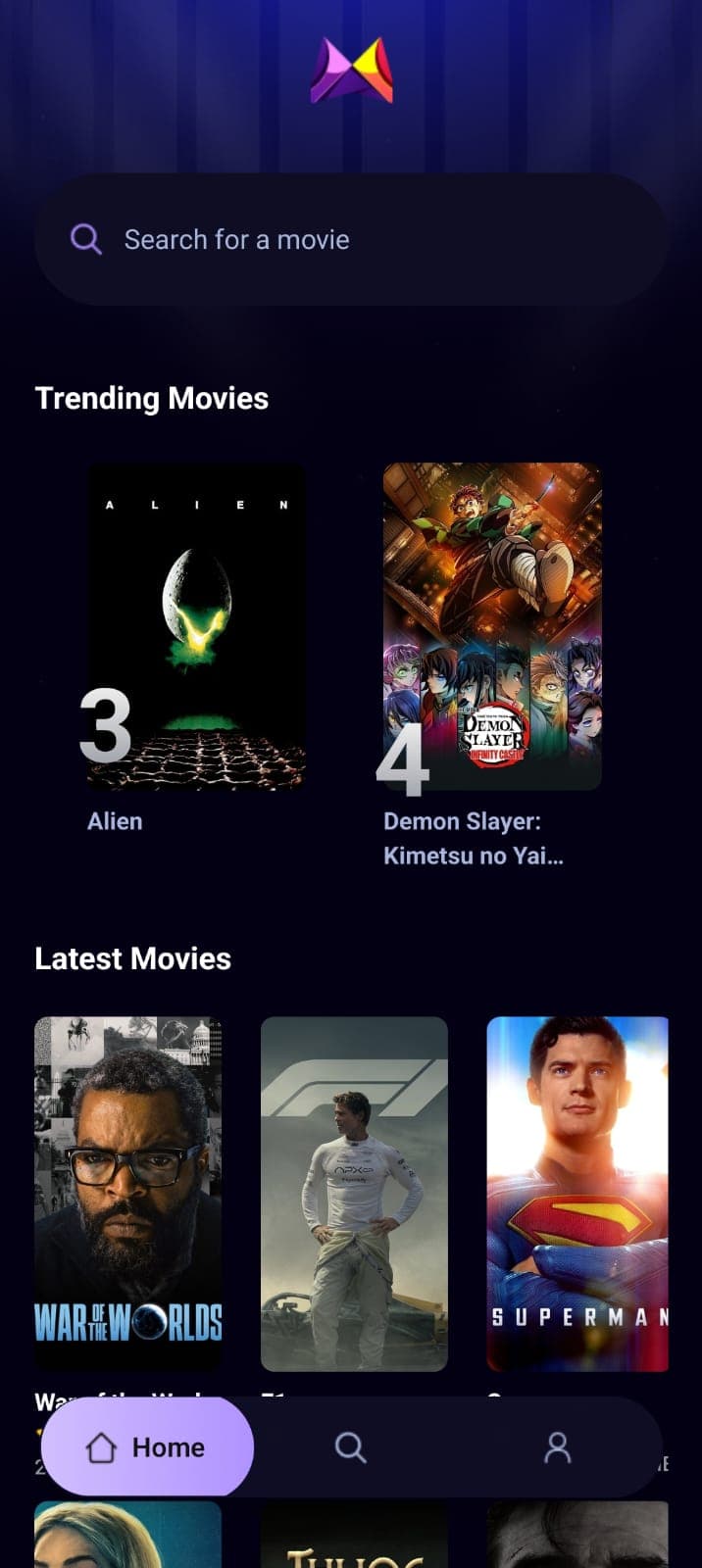This screenshot has height=1568, width=702.
Task: Open the profile tab
Action: pos(557,1447)
